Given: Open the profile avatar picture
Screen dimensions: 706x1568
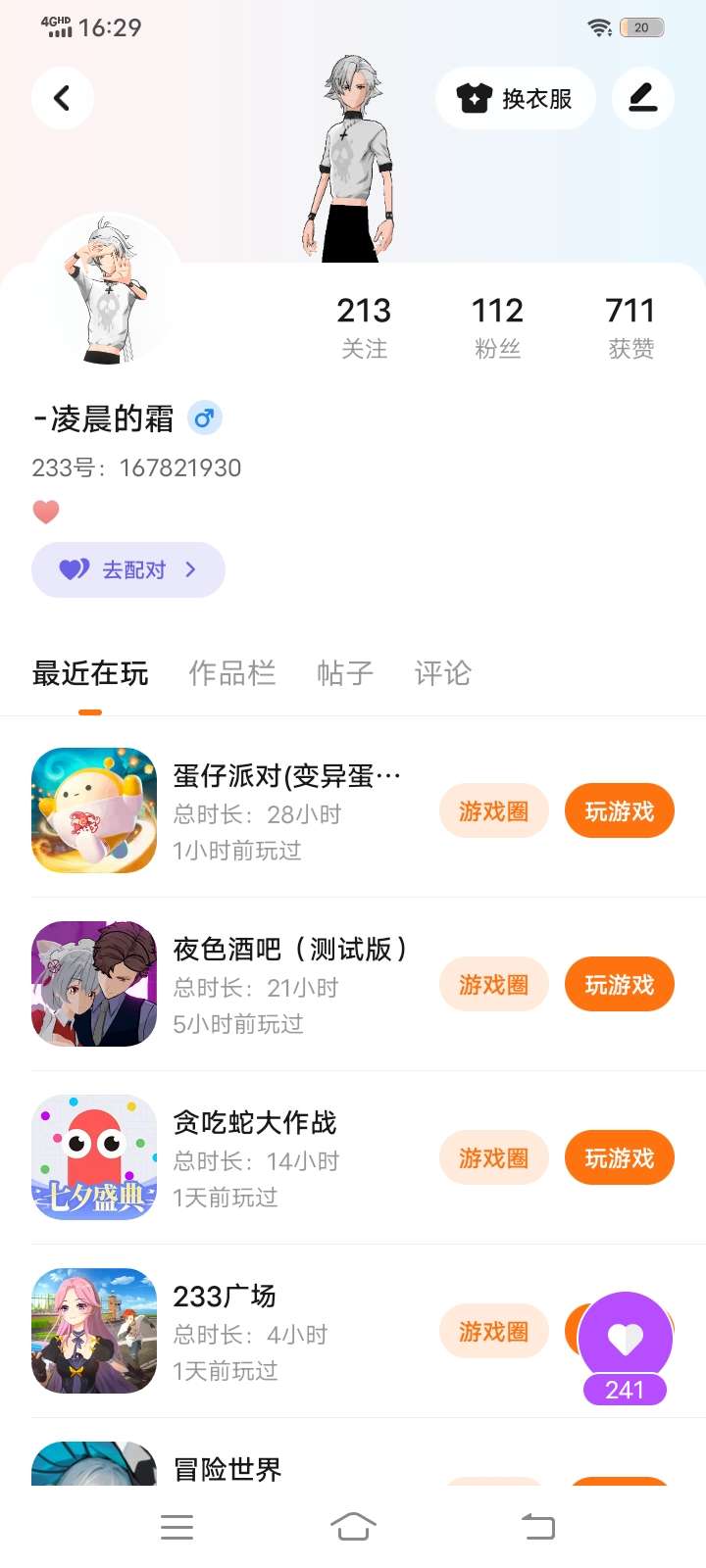Looking at the screenshot, I should tap(107, 289).
